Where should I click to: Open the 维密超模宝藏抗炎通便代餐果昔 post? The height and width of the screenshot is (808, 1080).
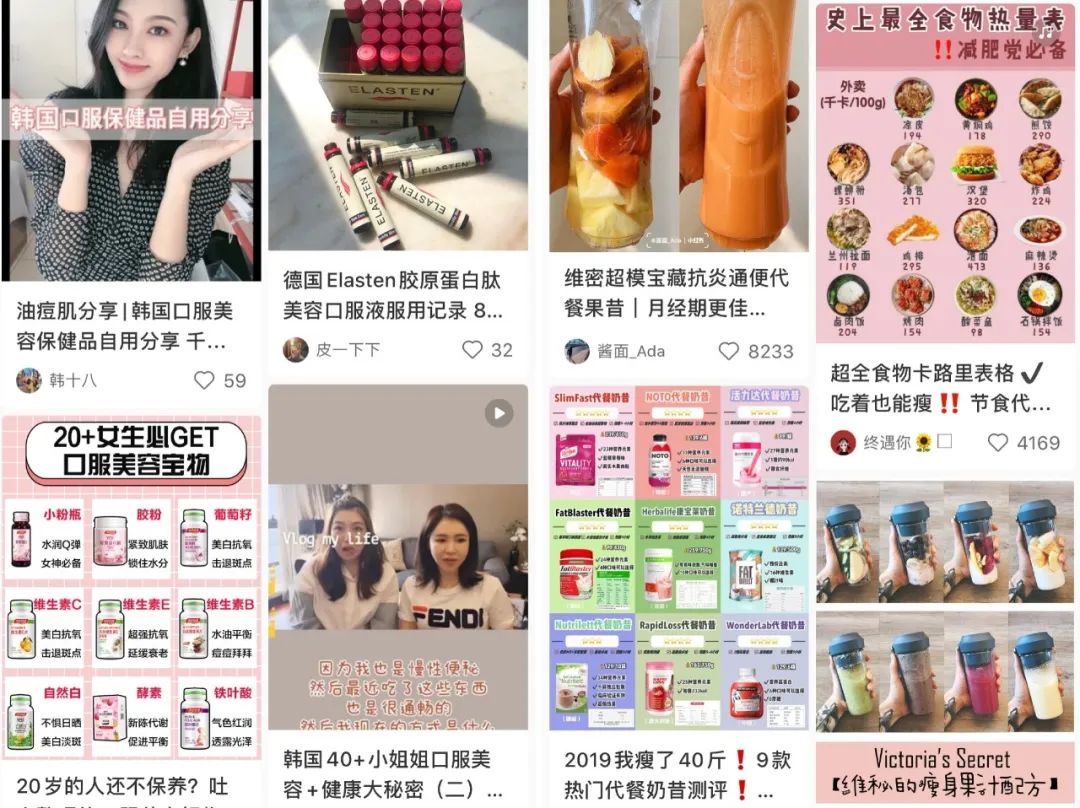678,125
